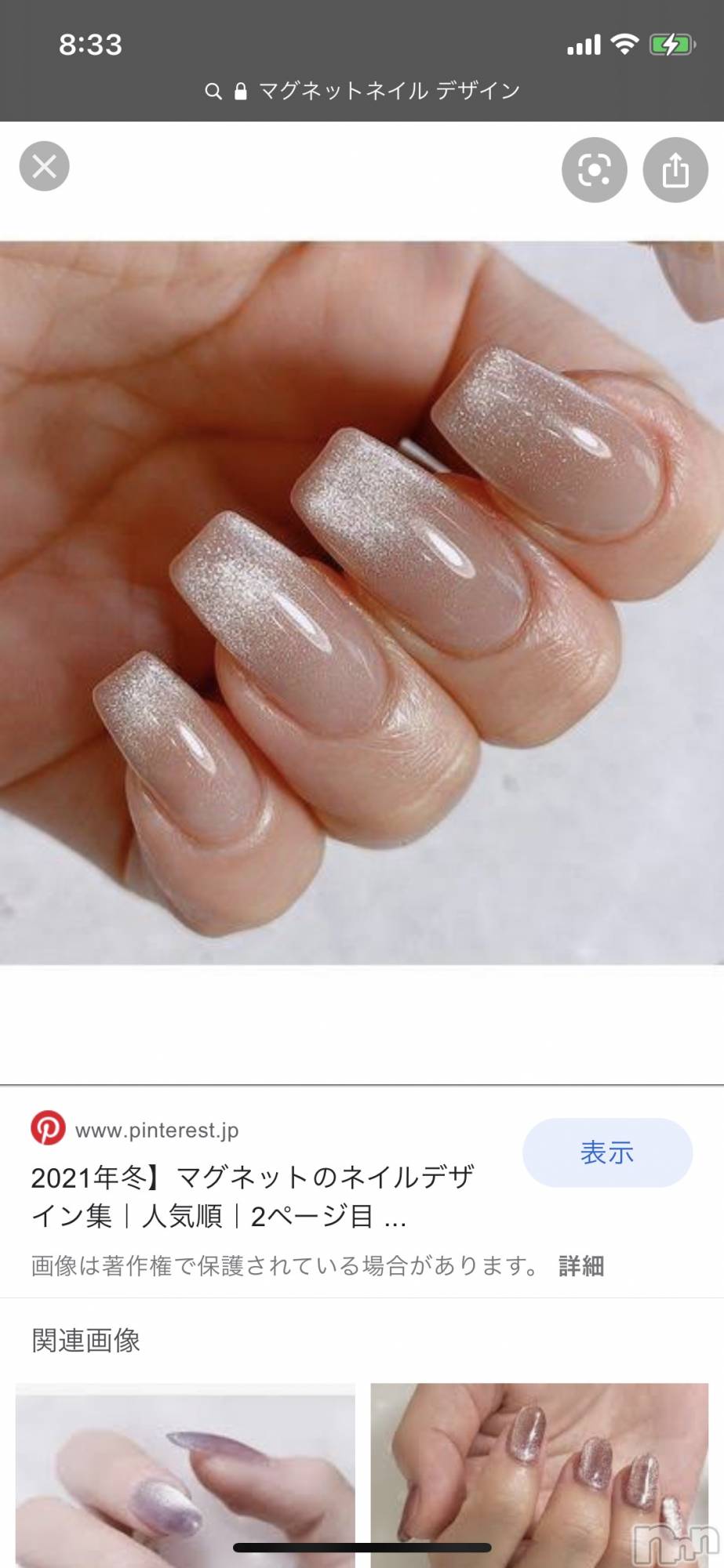
Task: Open the main beige glitter nail image
Action: (x=362, y=602)
